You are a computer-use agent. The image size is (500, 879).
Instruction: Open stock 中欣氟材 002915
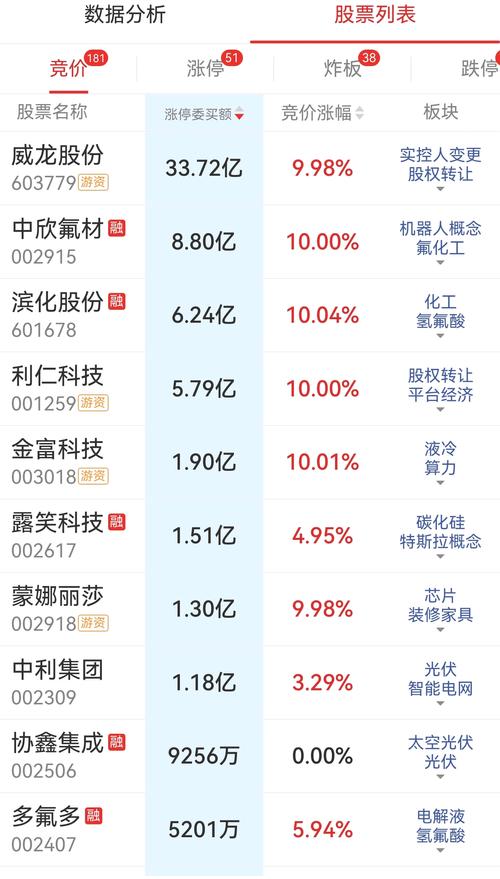(x=250, y=242)
